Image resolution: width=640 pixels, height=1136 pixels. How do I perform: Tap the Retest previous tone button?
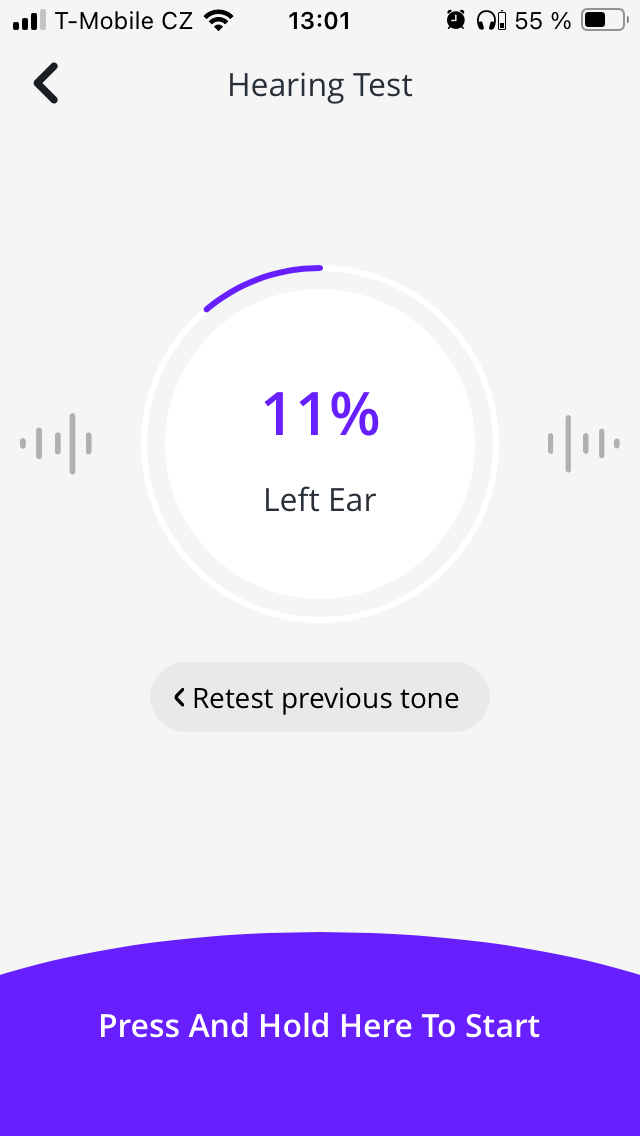(319, 697)
